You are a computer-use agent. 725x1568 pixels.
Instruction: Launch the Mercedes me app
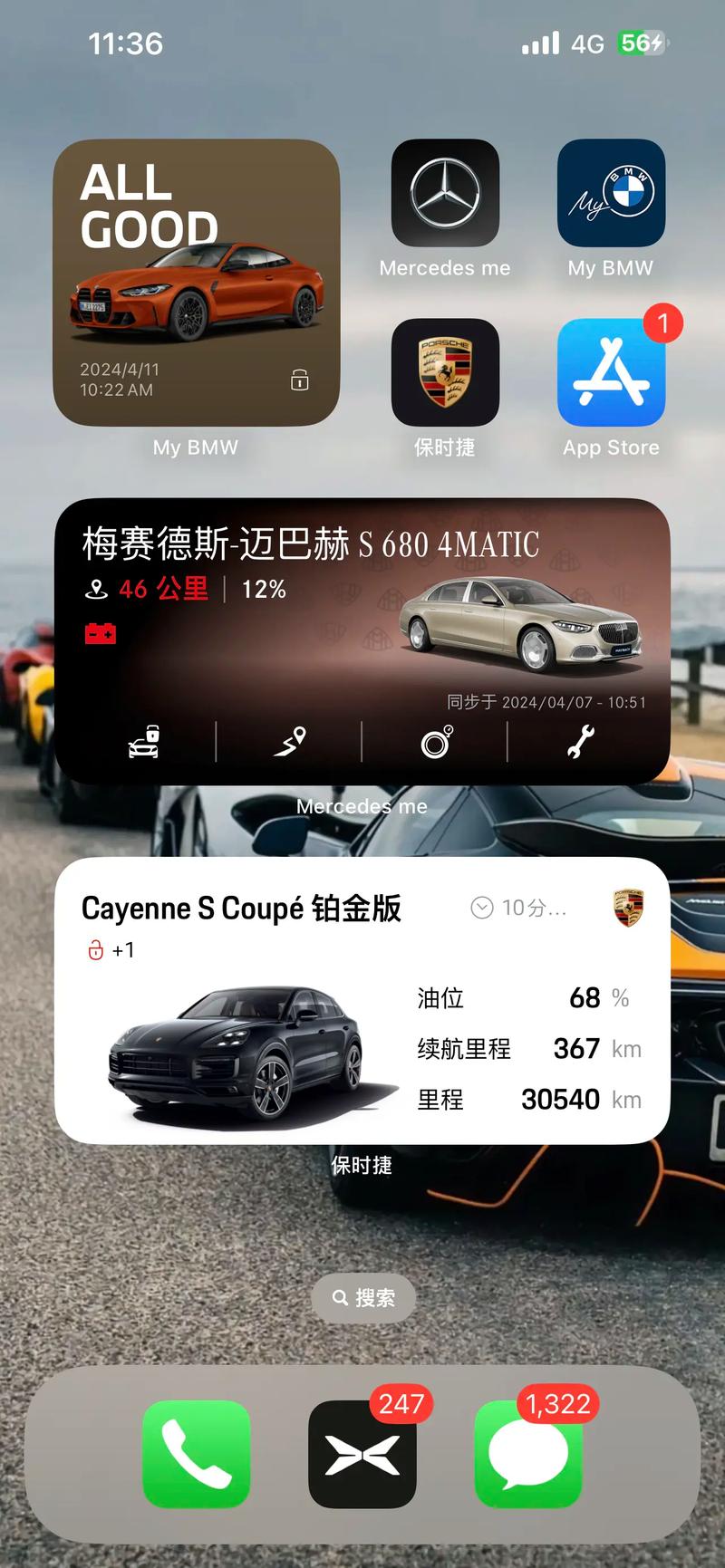445,193
